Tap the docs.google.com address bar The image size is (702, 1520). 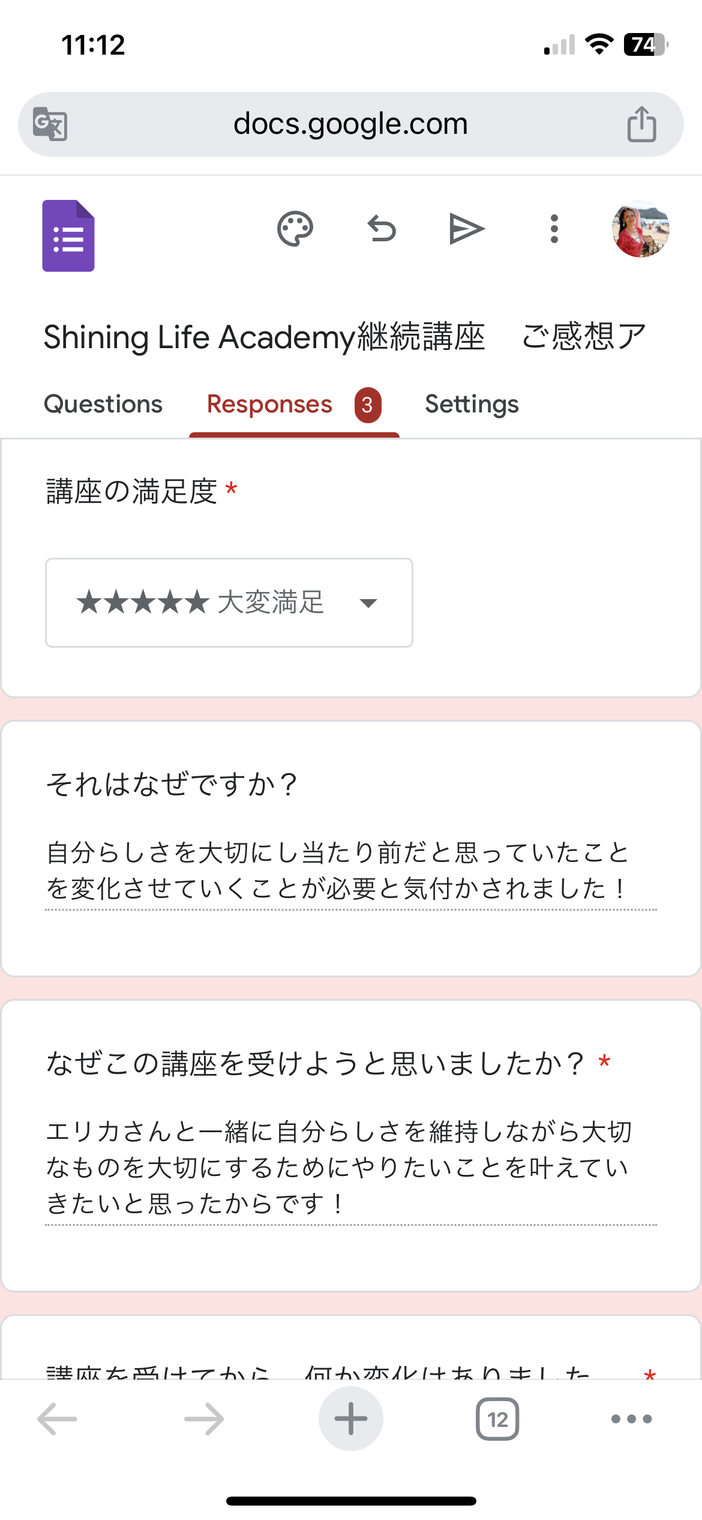(350, 124)
